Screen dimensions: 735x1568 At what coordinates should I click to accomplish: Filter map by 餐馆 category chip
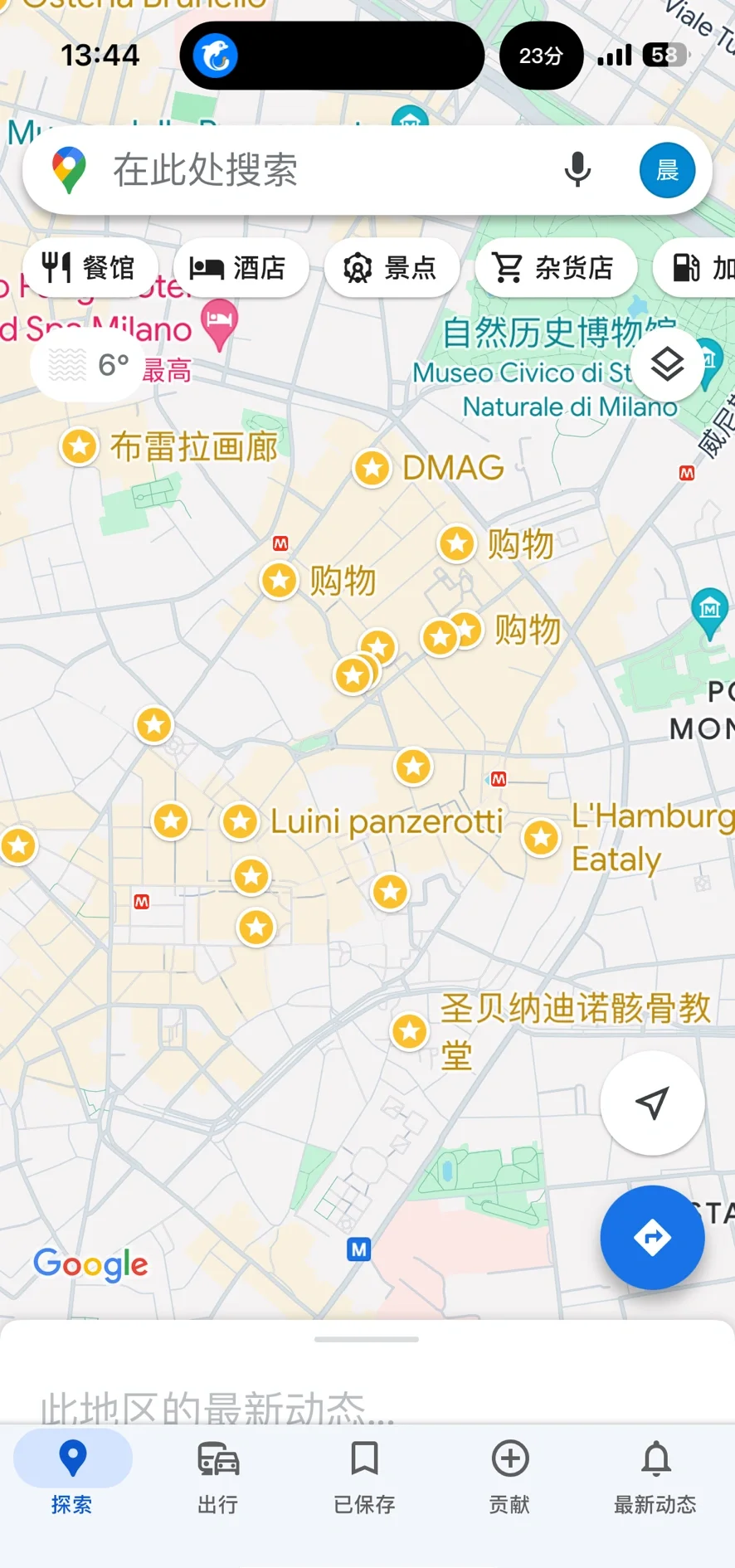coord(90,267)
